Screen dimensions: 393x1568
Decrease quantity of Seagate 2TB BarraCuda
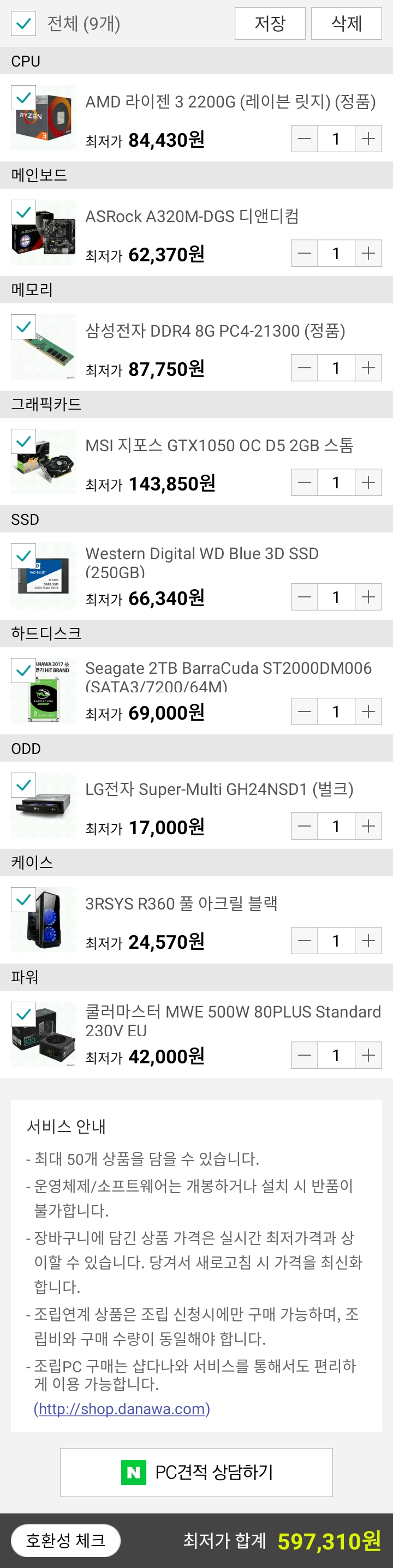305,711
